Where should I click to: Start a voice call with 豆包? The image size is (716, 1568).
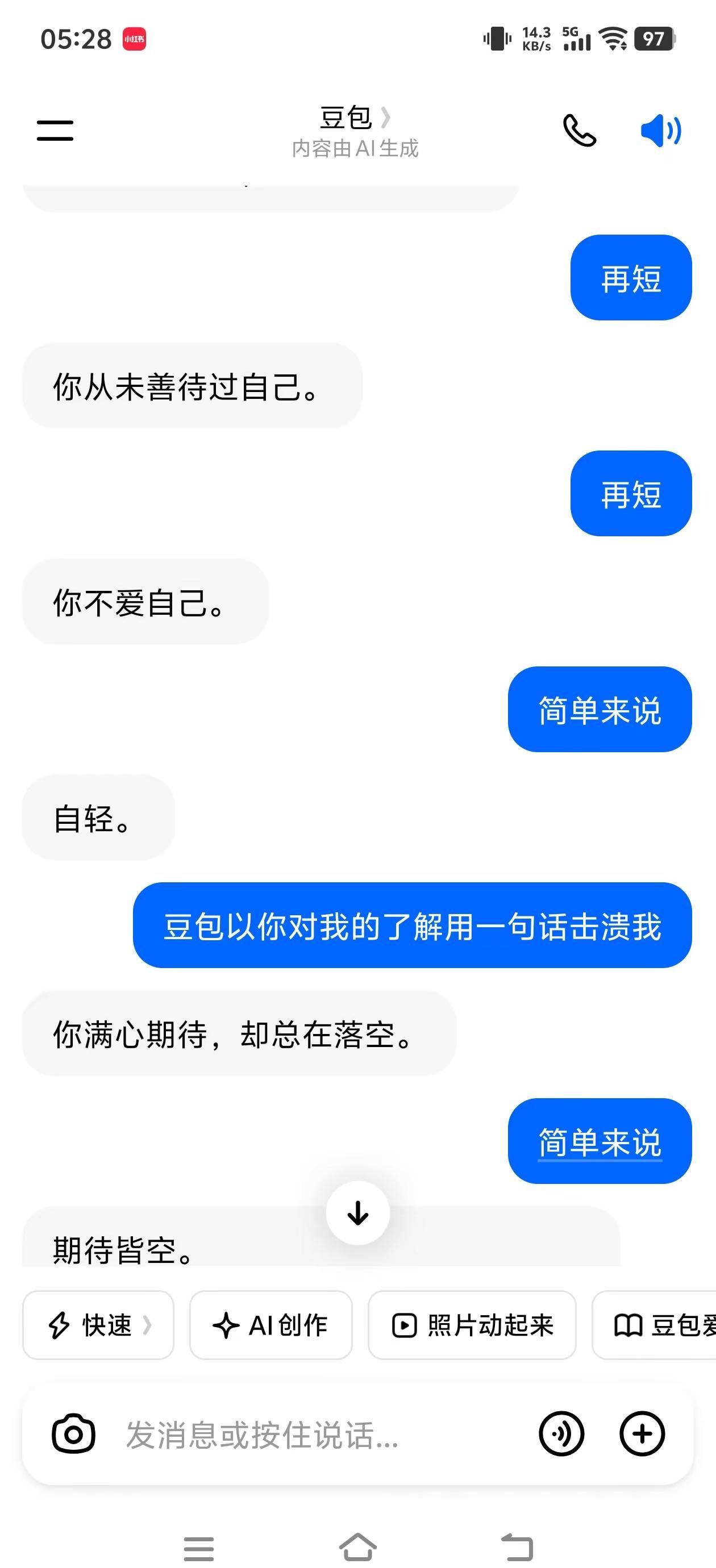(x=578, y=130)
